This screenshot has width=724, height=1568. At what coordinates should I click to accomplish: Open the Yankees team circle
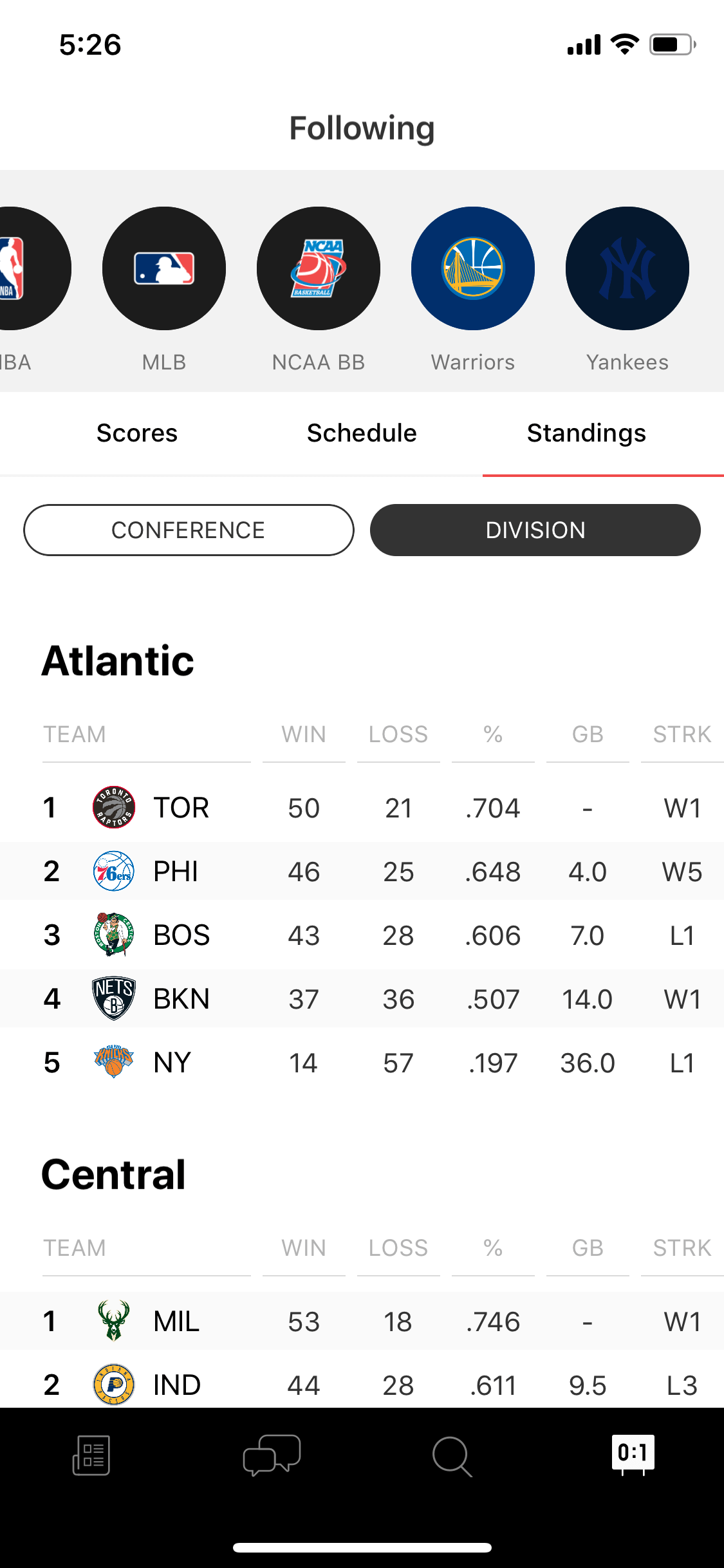[627, 268]
